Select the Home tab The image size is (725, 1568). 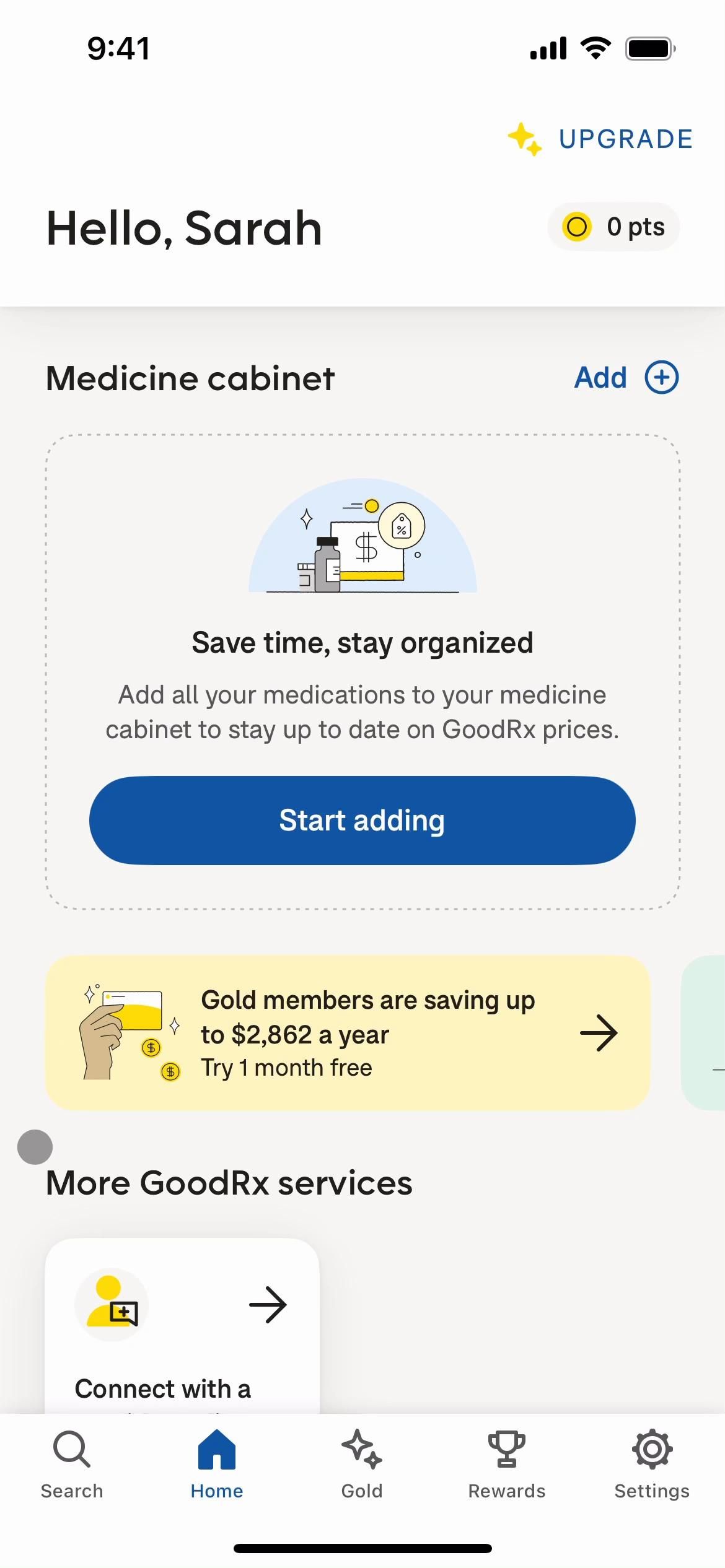tap(217, 1464)
